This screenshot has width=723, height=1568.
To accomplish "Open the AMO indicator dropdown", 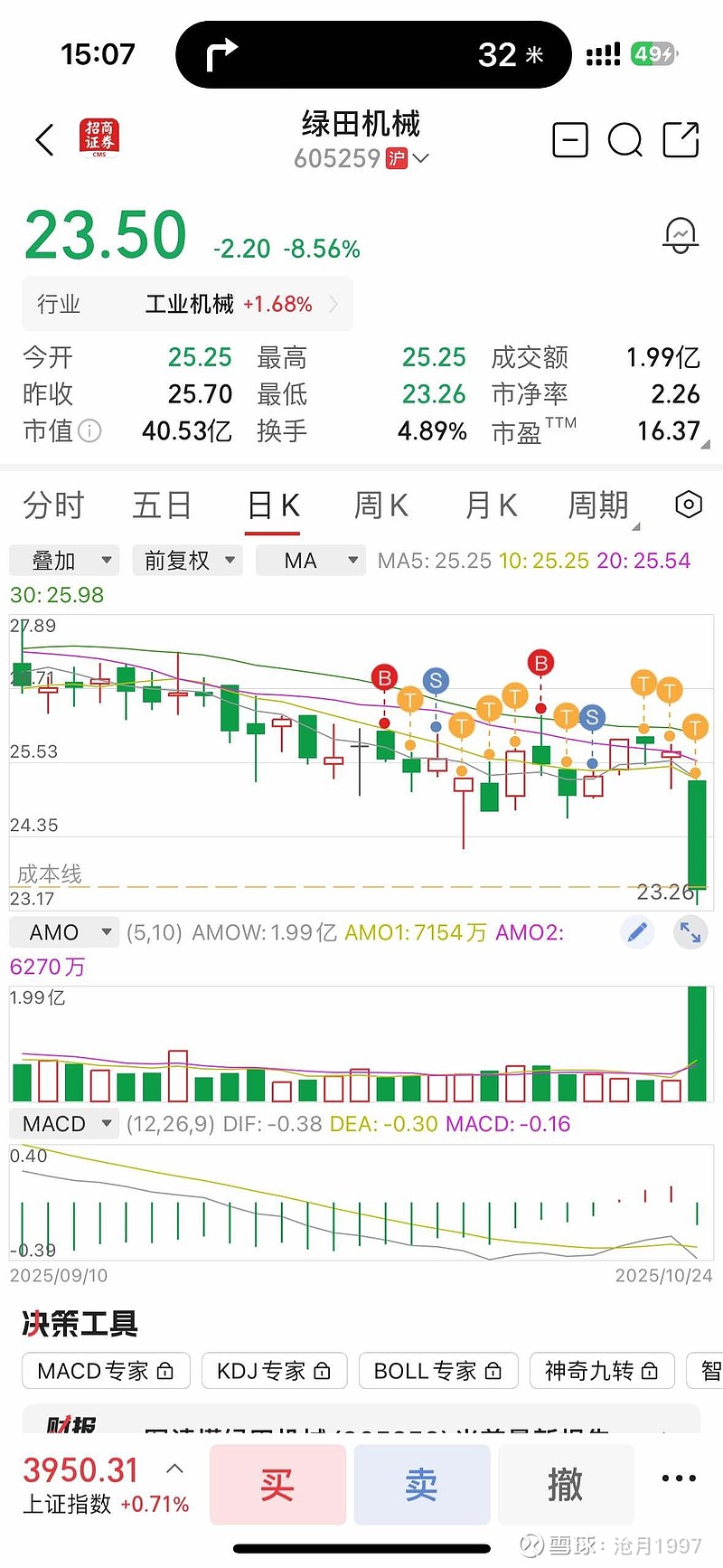I will point(64,932).
